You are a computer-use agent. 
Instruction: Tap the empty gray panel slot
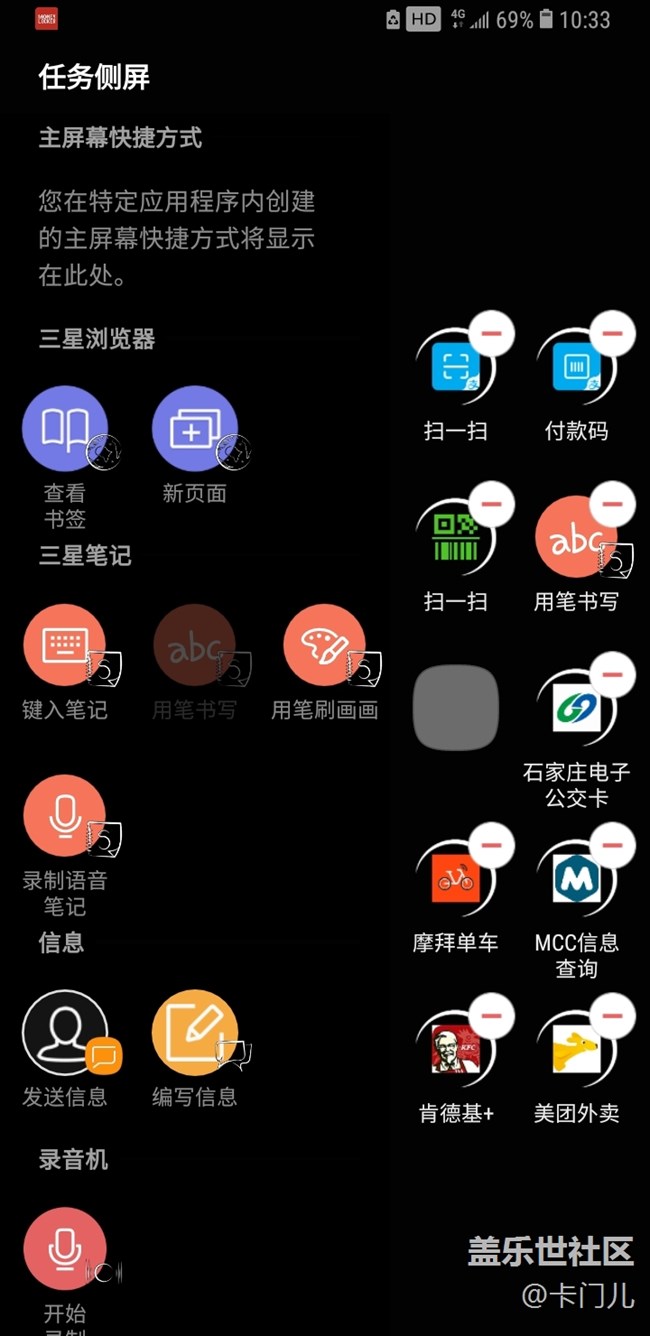pyautogui.click(x=456, y=707)
